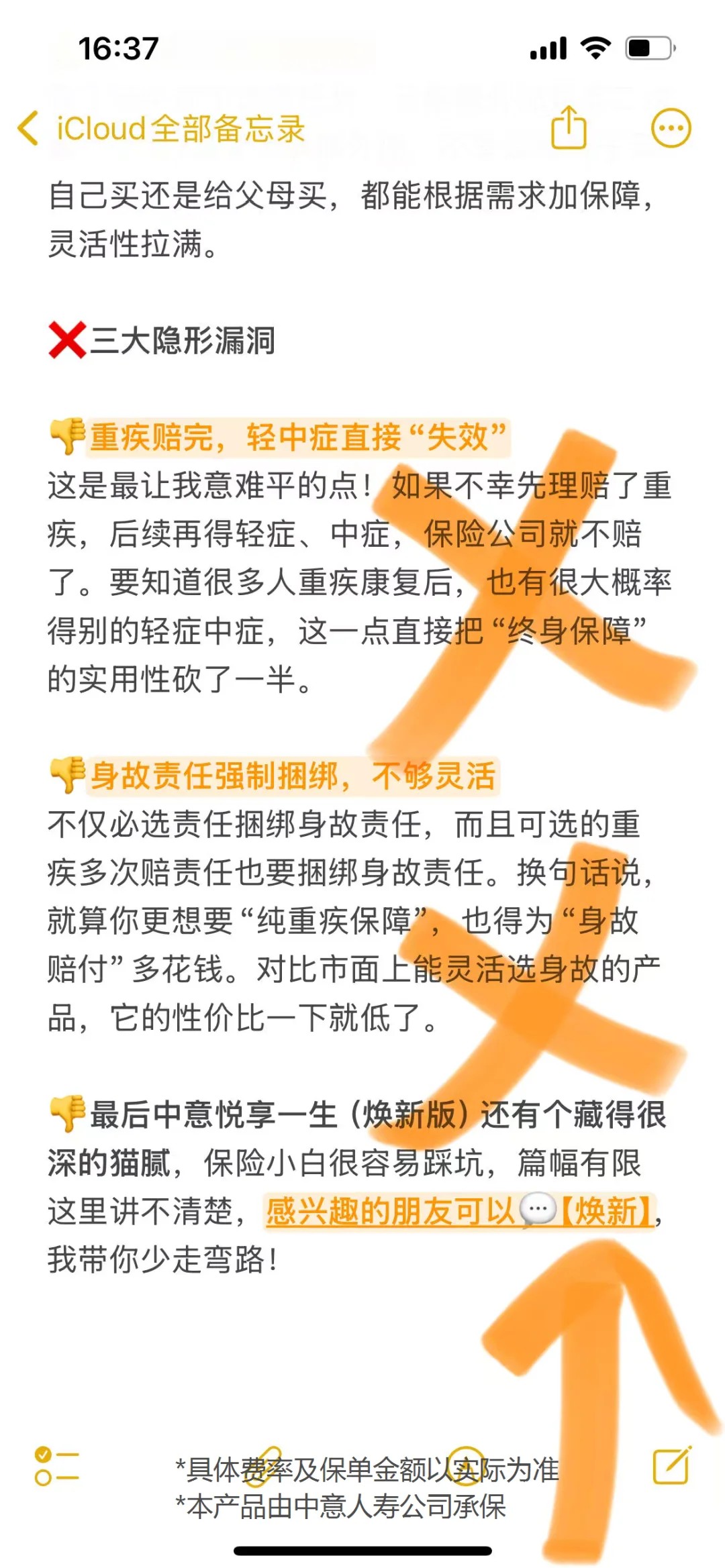This screenshot has width=725, height=1568.
Task: Open the markup pen tool
Action: [466, 1465]
